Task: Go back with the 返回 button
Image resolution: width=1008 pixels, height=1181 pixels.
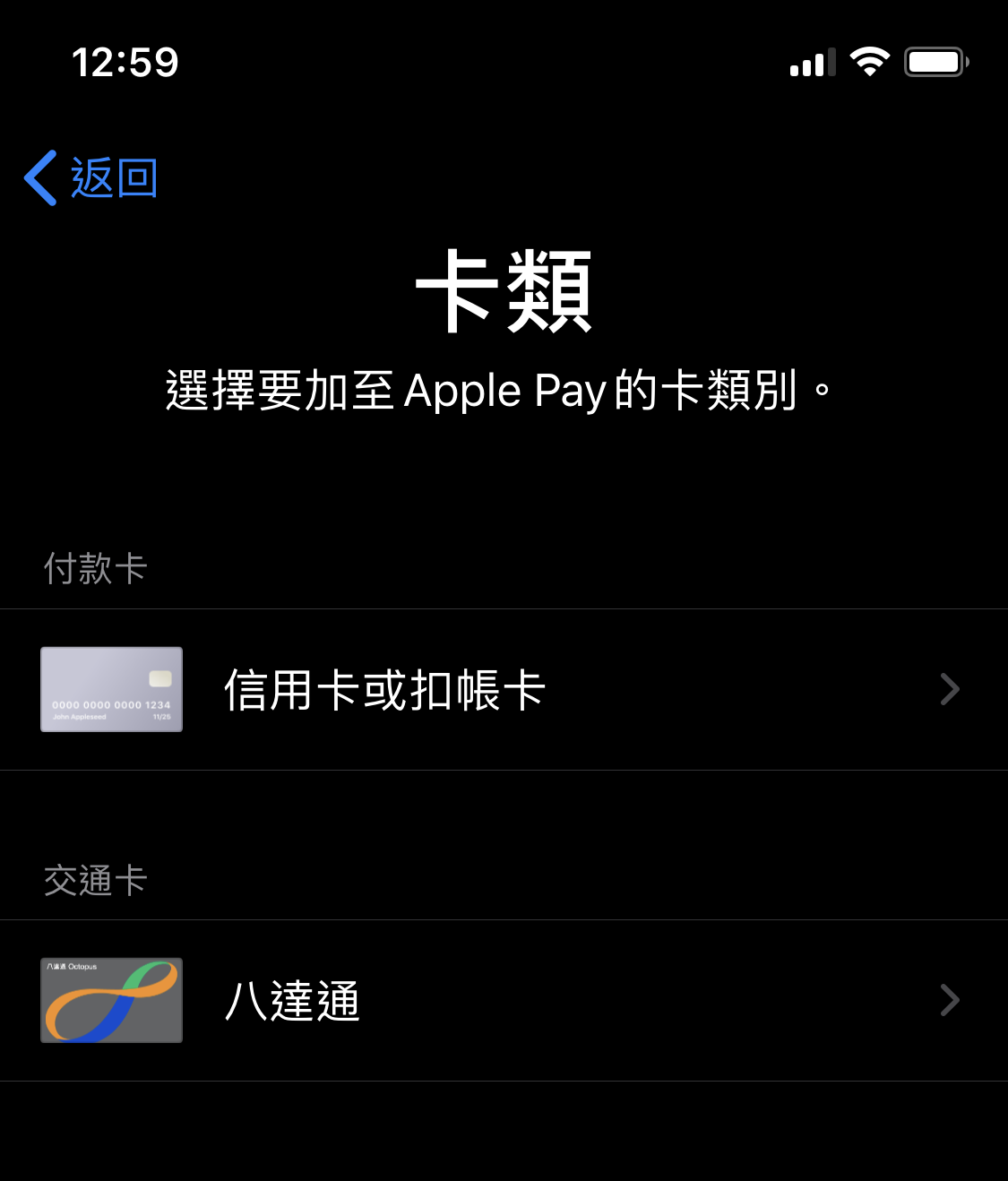Action: 92,177
